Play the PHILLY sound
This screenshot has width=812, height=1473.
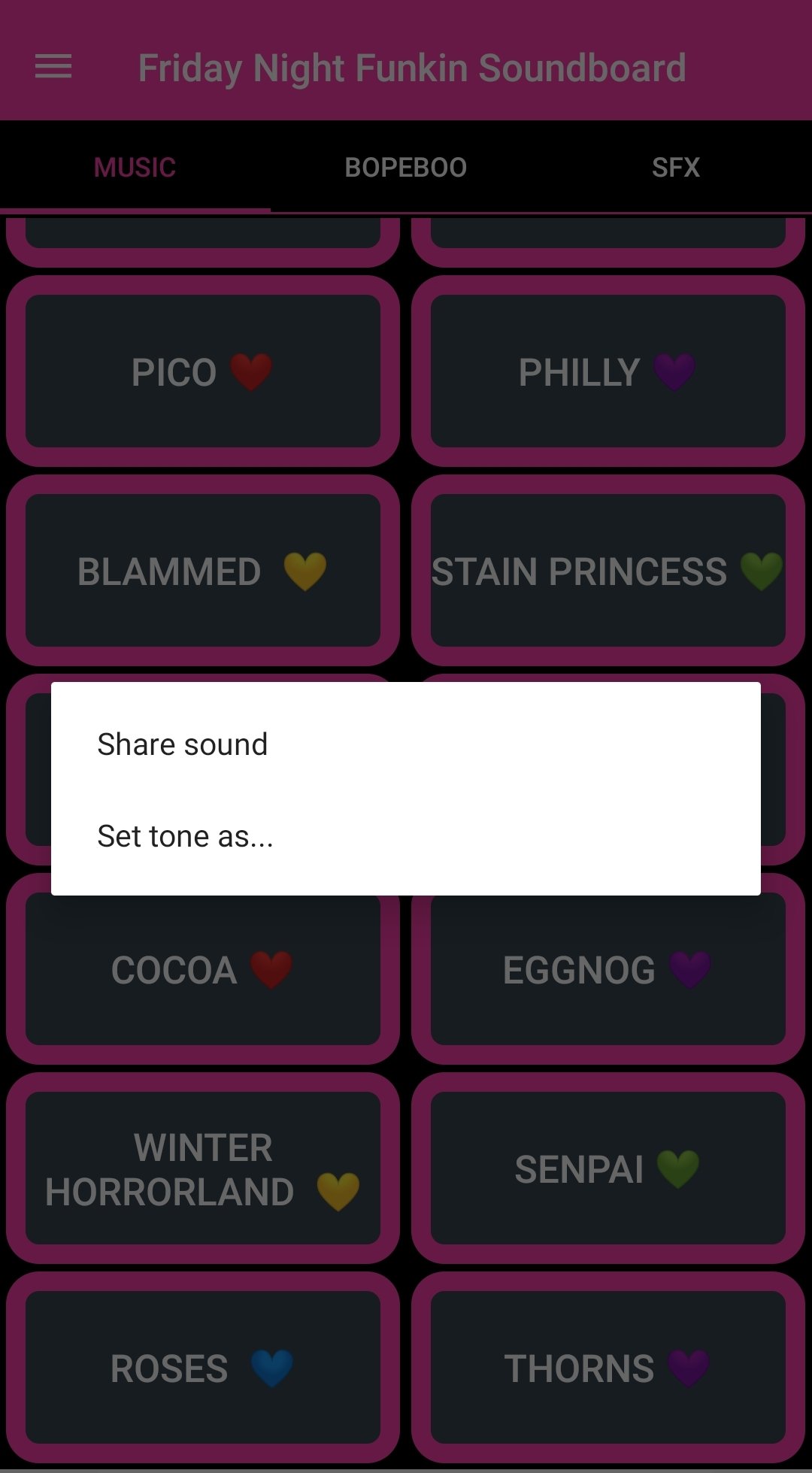point(608,371)
